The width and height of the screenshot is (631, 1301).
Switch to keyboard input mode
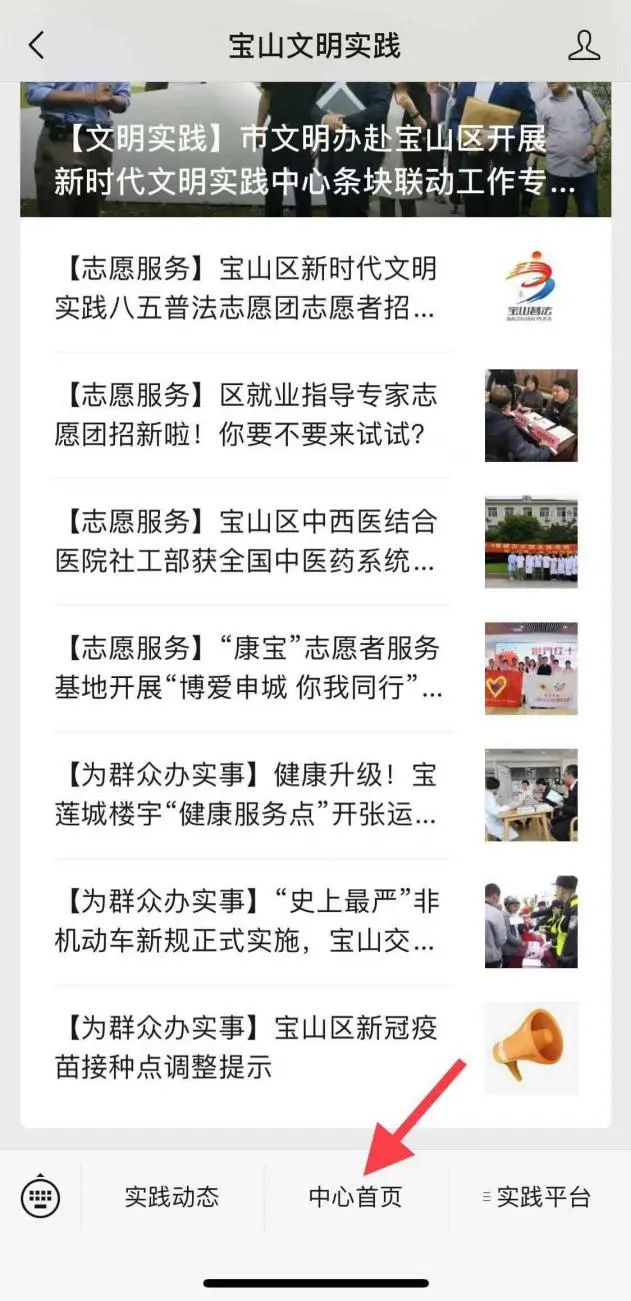[x=40, y=1196]
